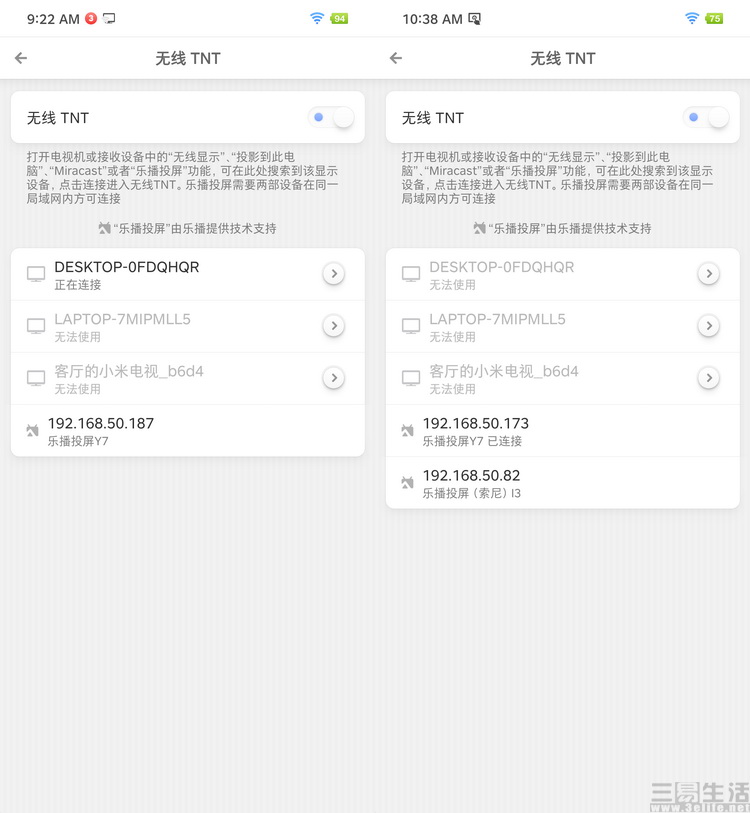Open the chevron beside LAPTOP-7MIPMLL5
The image size is (750, 813).
(333, 325)
